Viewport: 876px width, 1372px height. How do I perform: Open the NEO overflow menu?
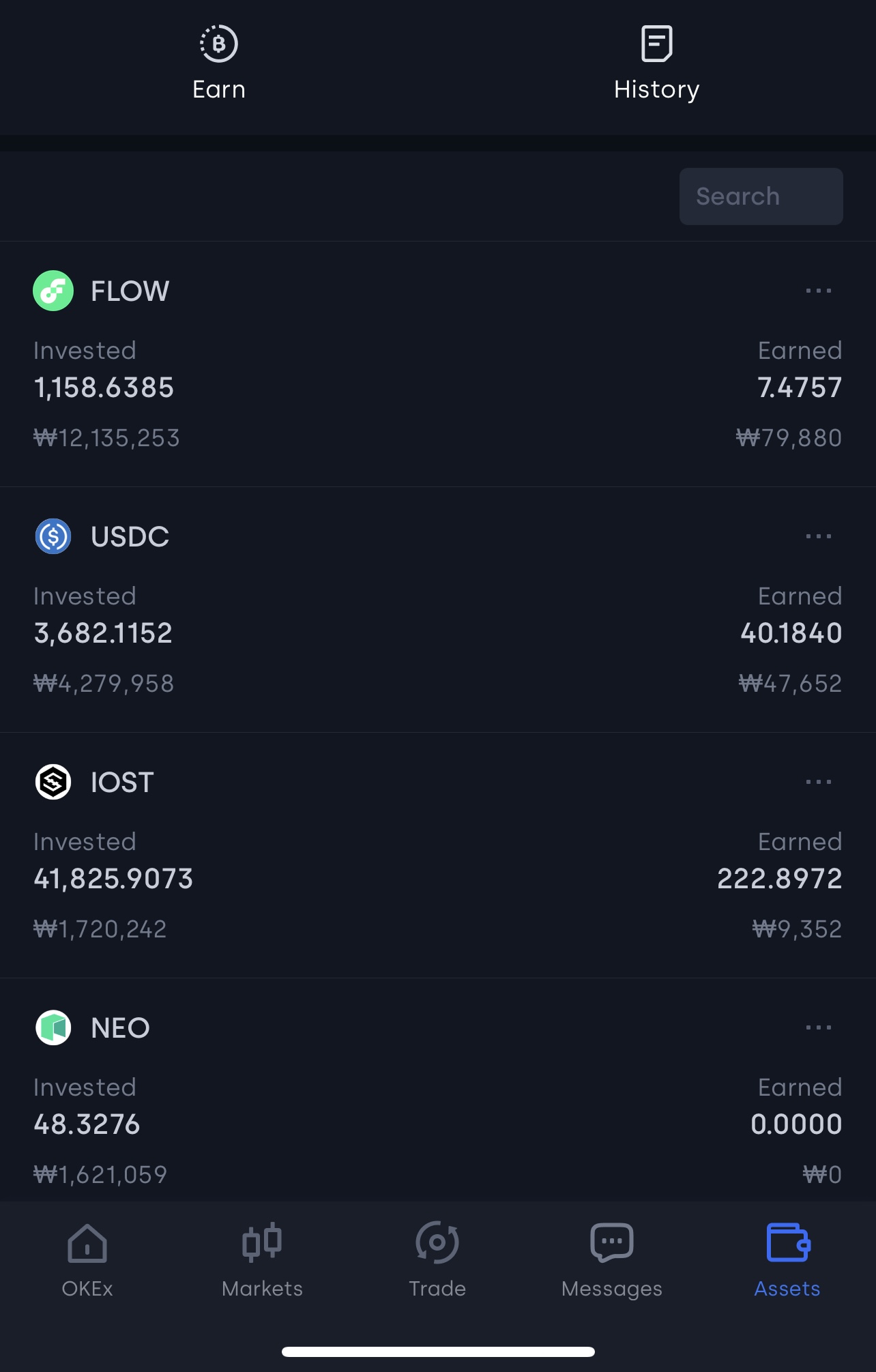coord(818,1028)
